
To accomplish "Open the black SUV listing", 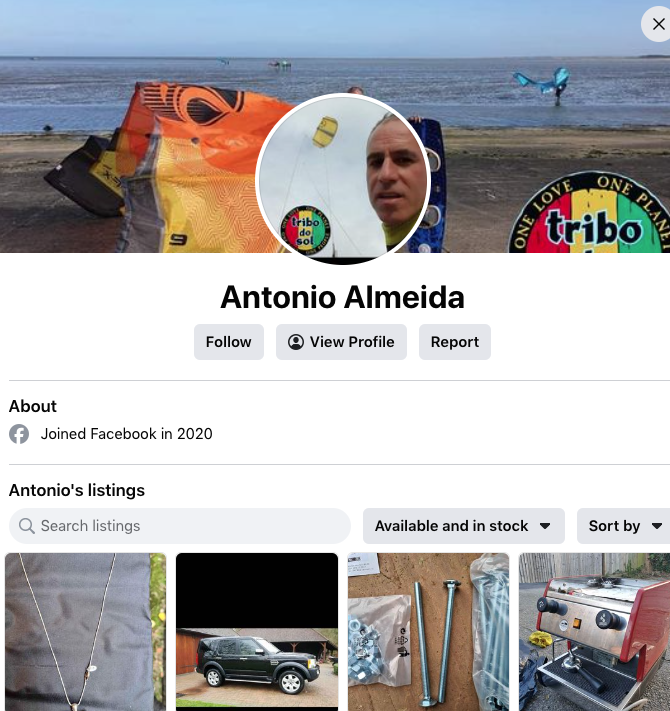I will [257, 632].
